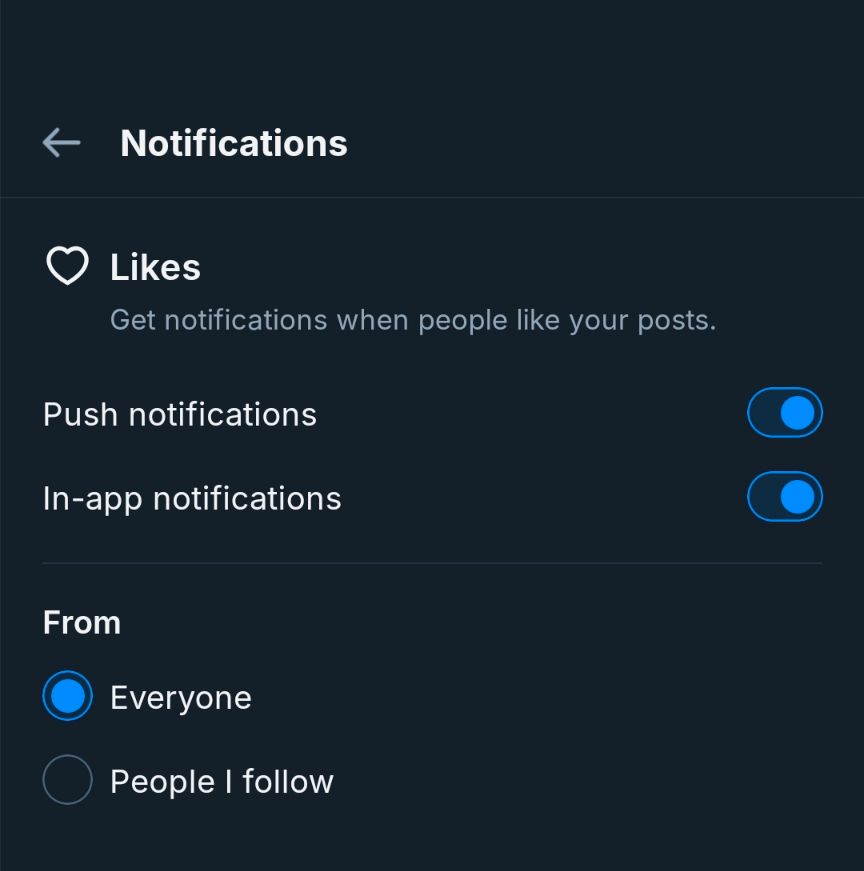Pick the People I follow radio button
This screenshot has height=871, width=864.
(66, 780)
